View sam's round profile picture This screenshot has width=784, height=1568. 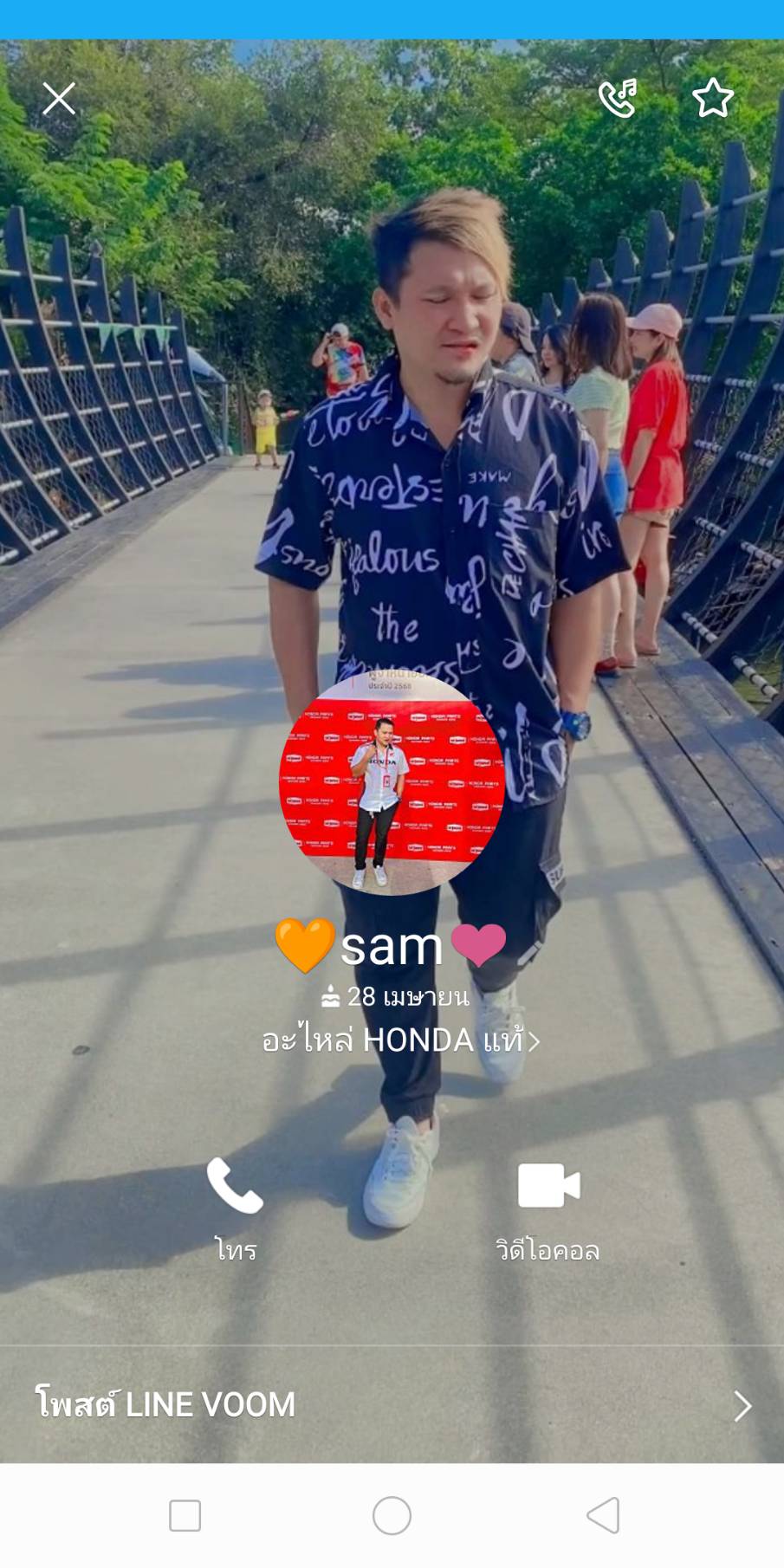392,782
